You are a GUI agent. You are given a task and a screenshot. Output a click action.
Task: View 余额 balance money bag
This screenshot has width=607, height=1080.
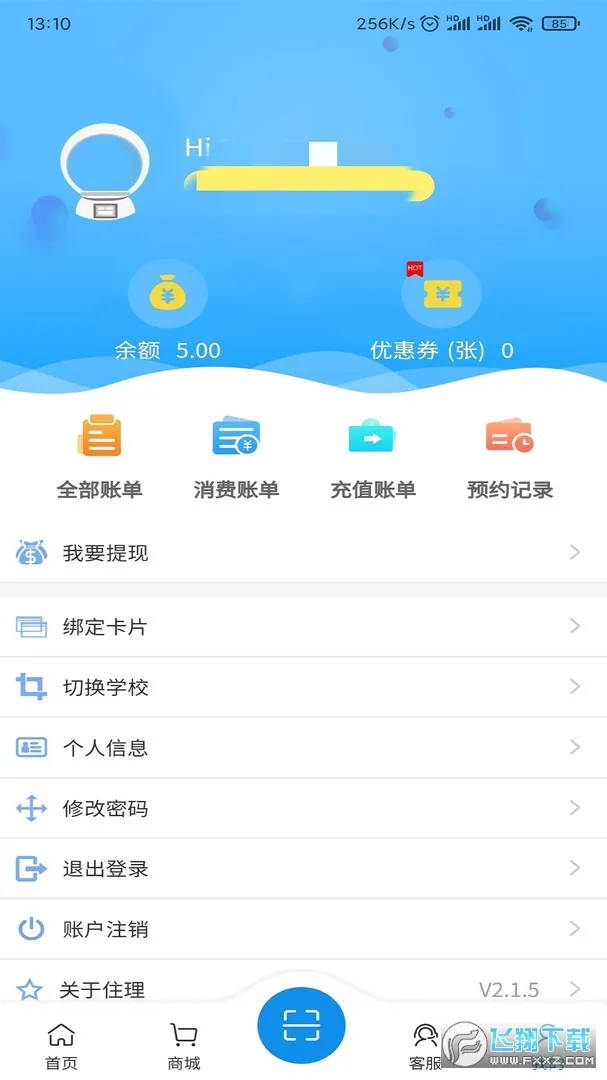point(167,294)
